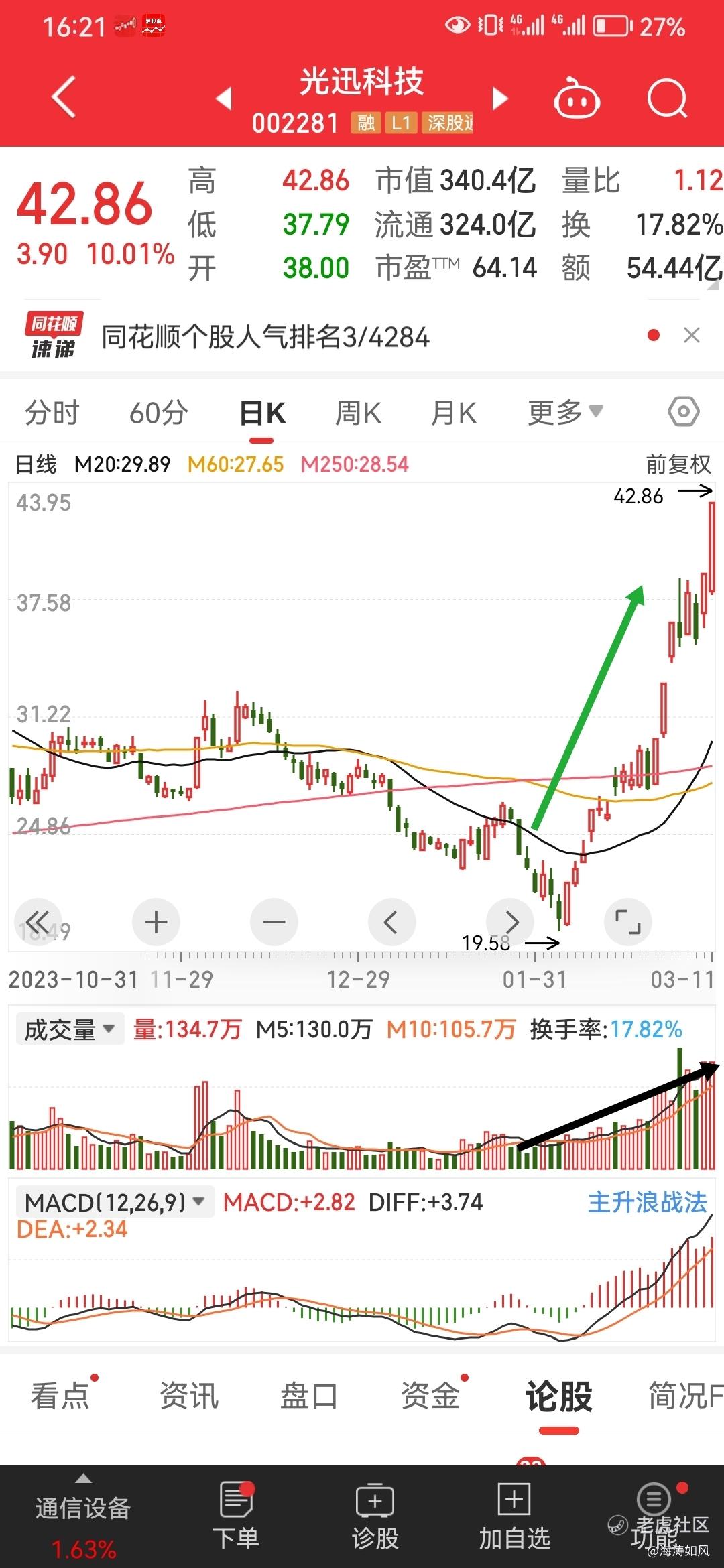Switch to the 60分 chart tab
The image size is (724, 1568).
pyautogui.click(x=158, y=413)
